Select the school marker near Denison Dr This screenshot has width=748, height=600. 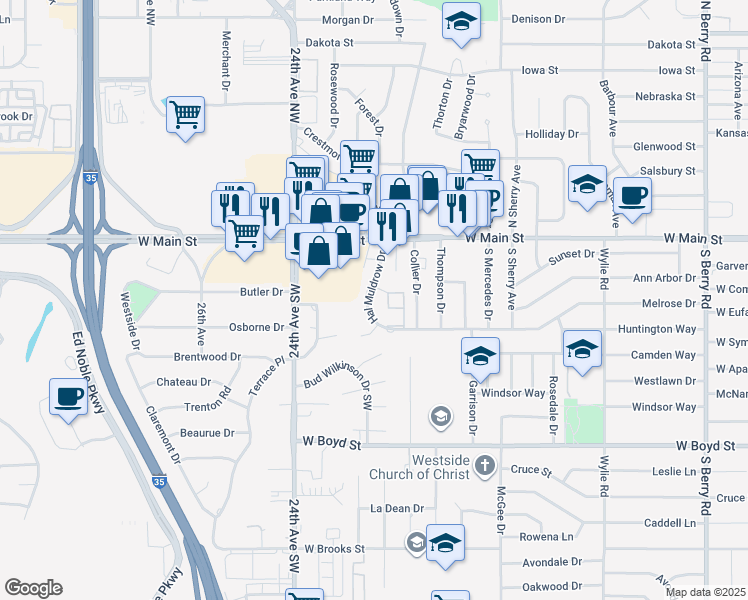point(461,21)
